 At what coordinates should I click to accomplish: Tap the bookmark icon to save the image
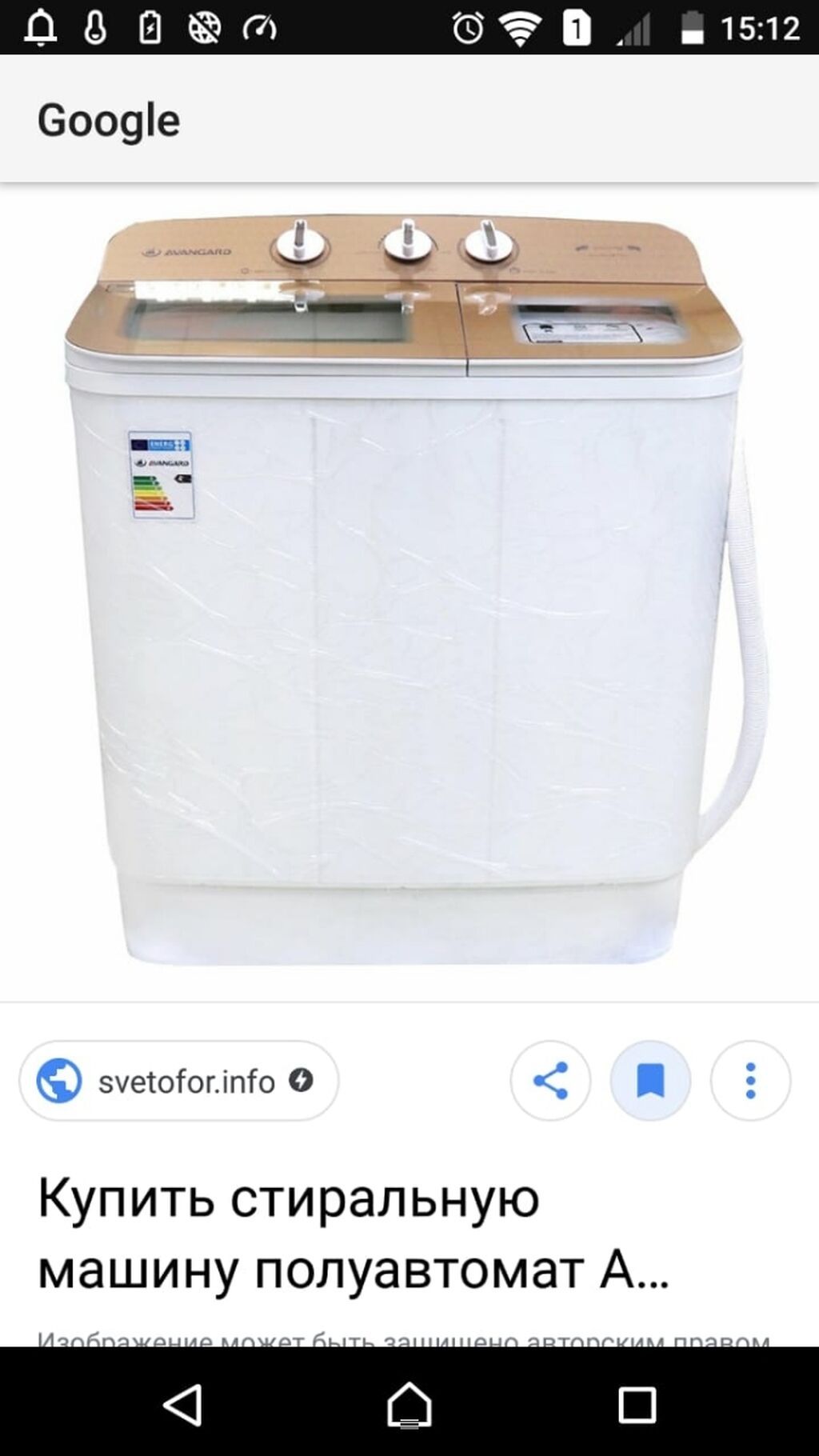650,1081
